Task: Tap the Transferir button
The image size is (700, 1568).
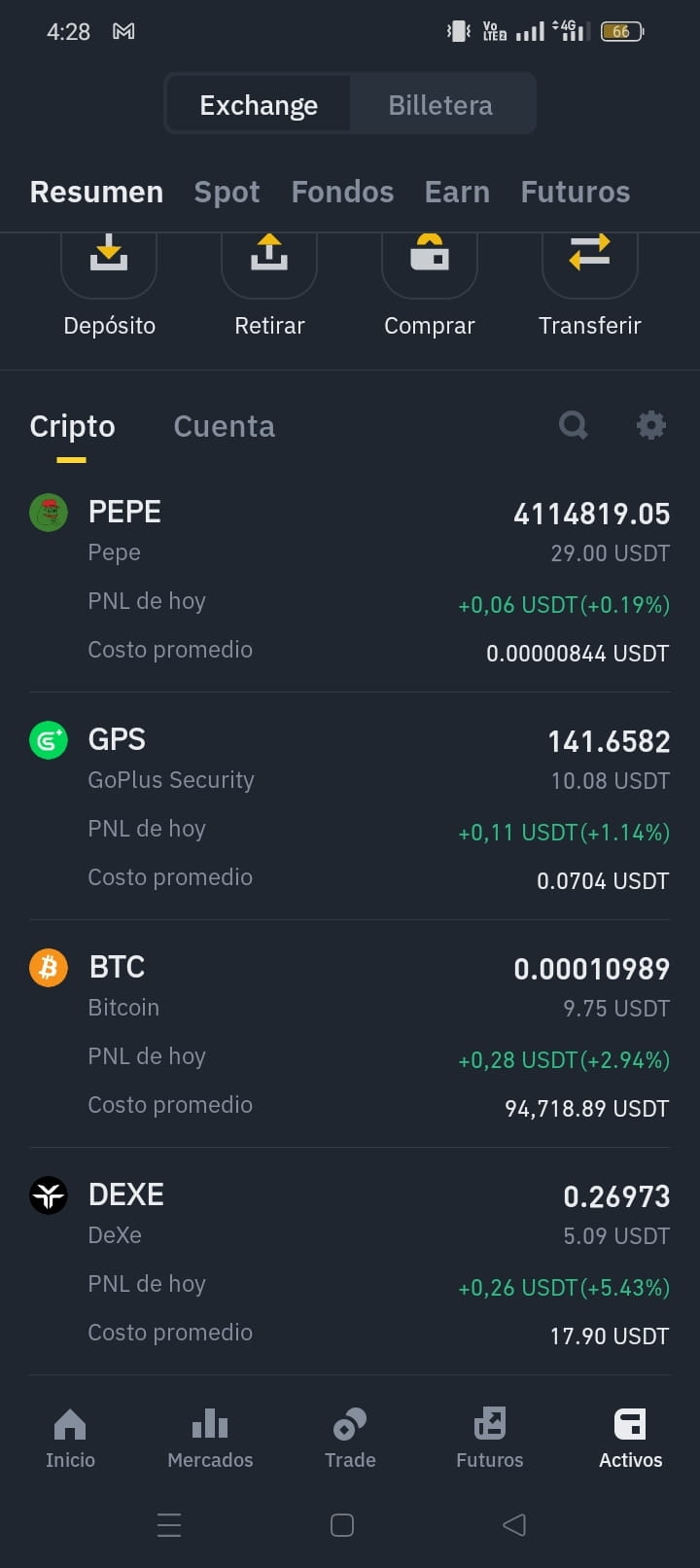Action: point(590,285)
